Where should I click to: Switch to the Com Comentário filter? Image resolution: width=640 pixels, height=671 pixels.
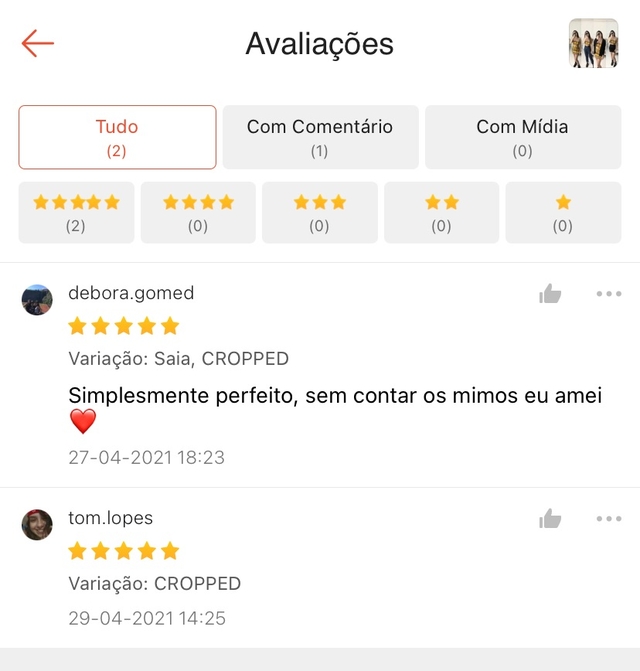[320, 137]
